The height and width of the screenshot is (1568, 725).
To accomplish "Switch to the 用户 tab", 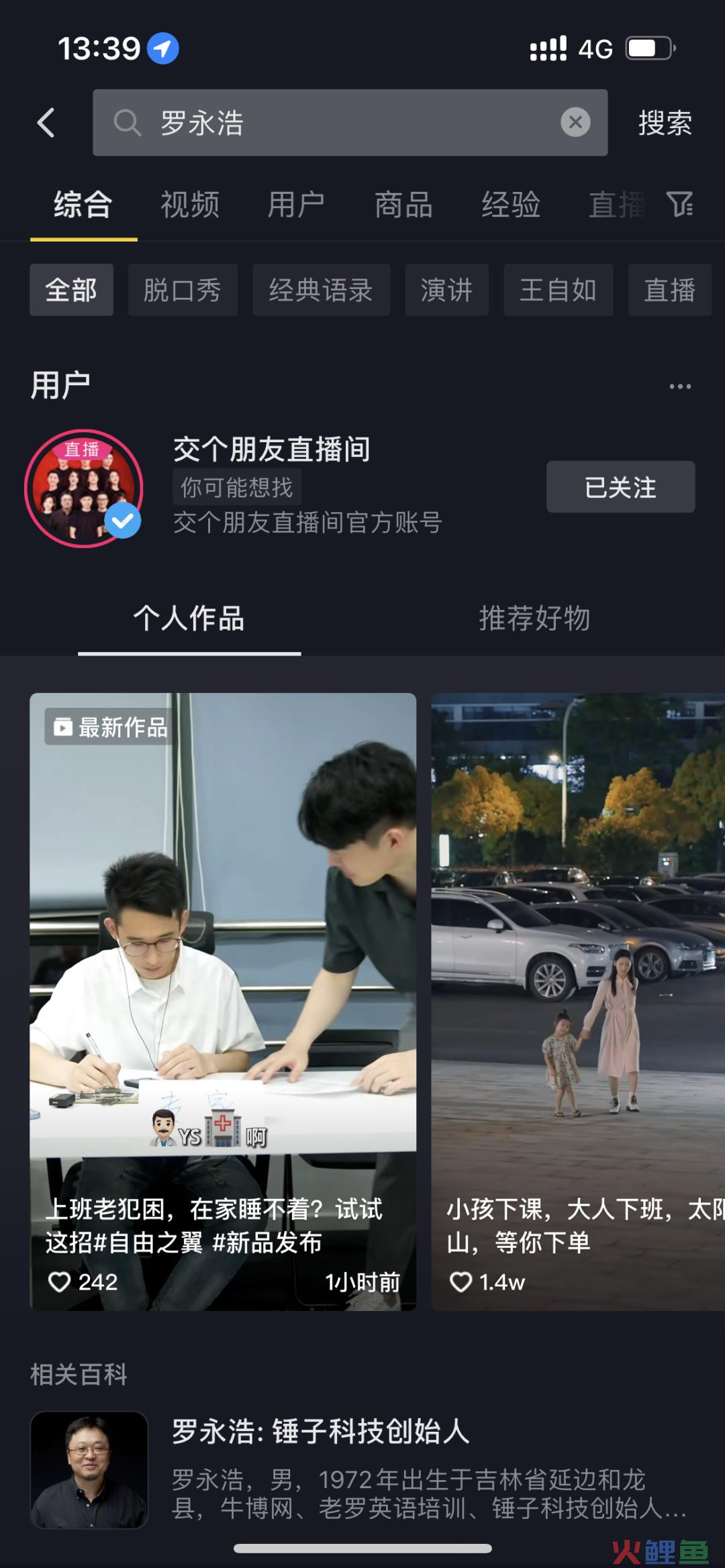I will 296,205.
